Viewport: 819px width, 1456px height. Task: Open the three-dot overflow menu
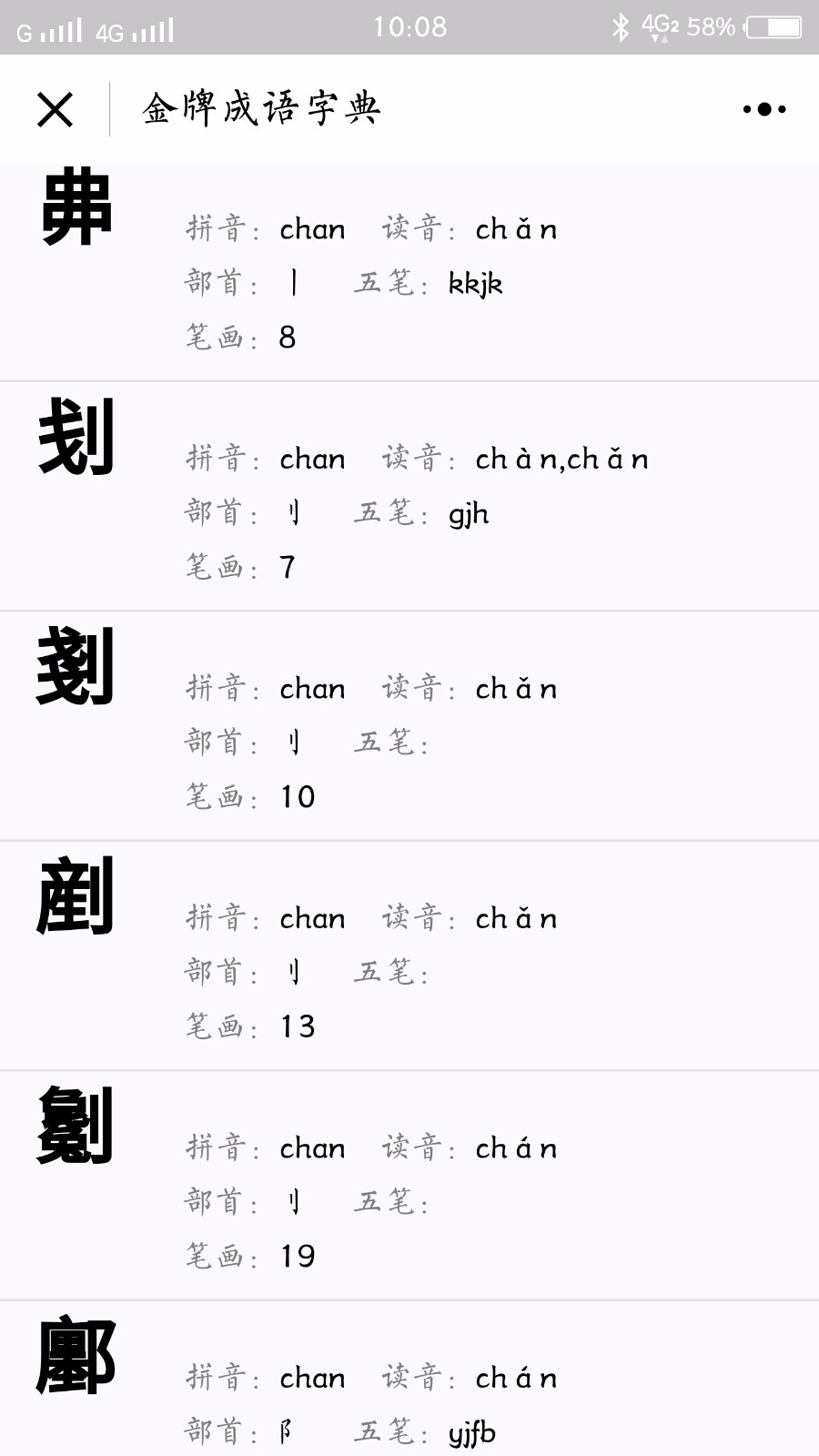tap(764, 109)
